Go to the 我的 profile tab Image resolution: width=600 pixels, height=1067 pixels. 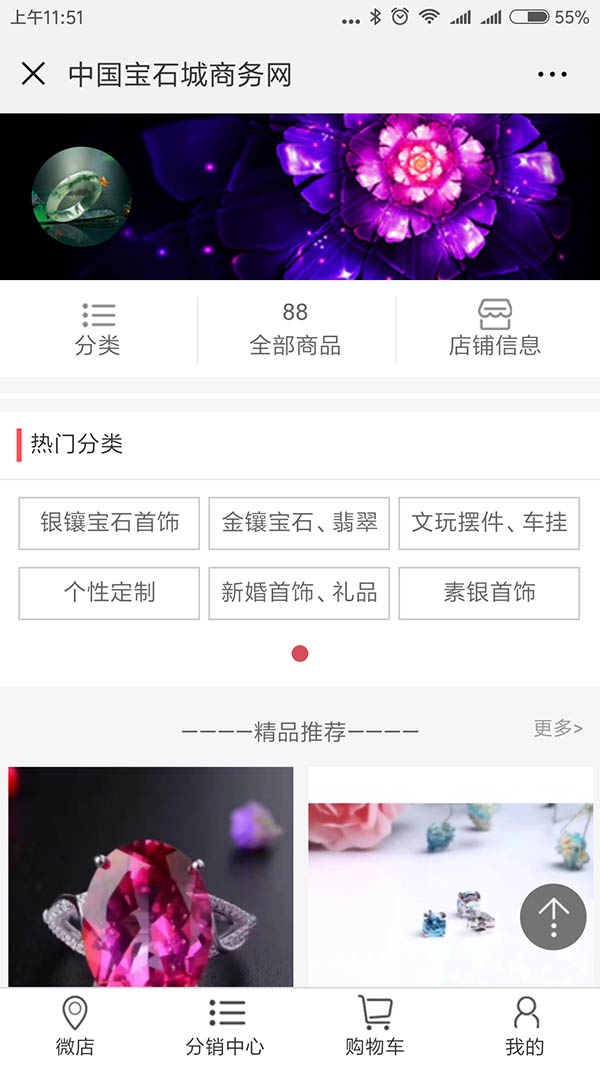[x=525, y=1027]
